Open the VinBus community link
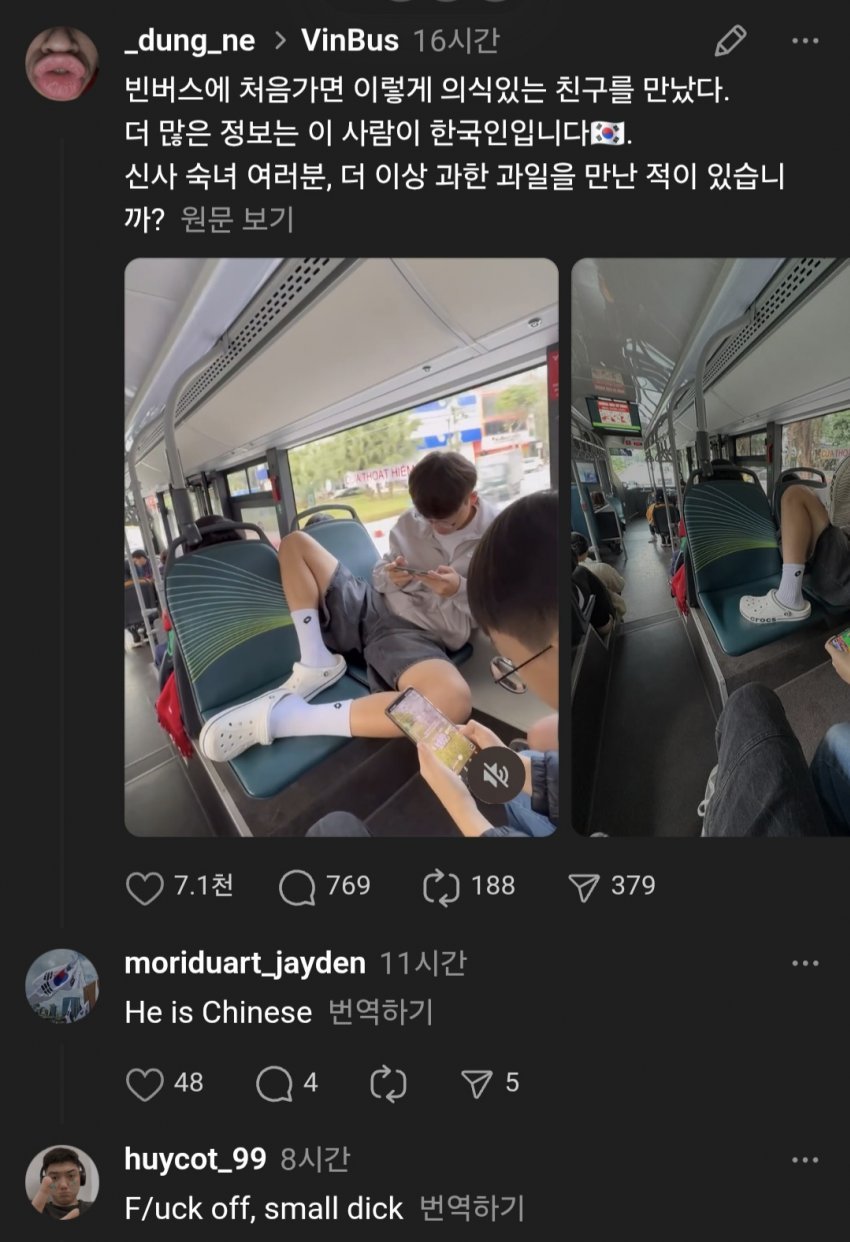 [x=349, y=41]
